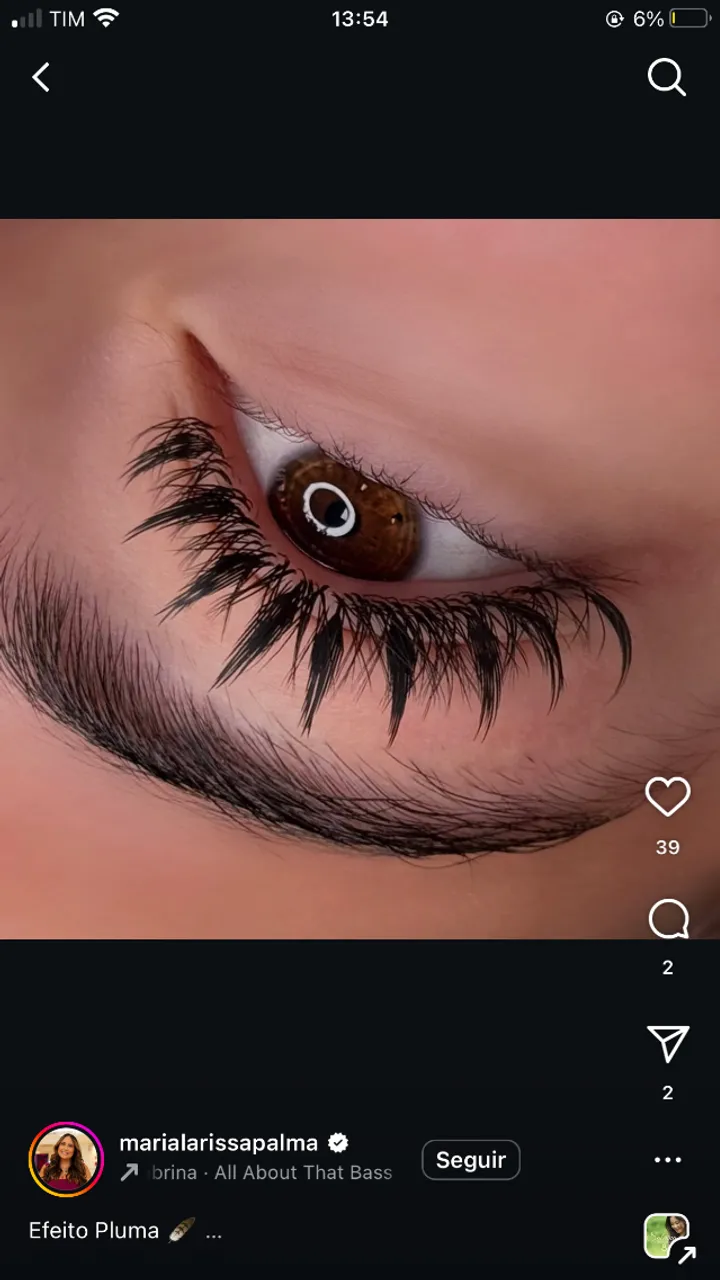The height and width of the screenshot is (1280, 720).
Task: Go back using the top-left arrow
Action: (x=41, y=78)
